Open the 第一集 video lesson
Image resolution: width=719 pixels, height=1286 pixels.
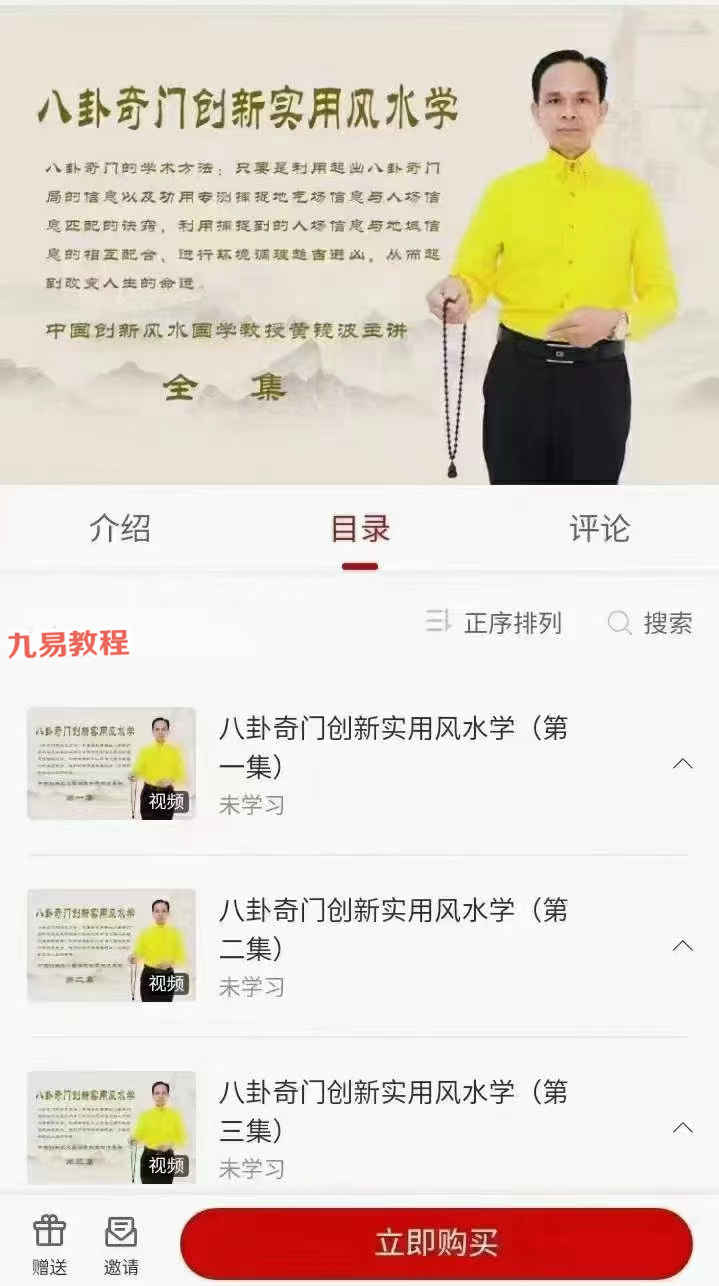[x=358, y=764]
